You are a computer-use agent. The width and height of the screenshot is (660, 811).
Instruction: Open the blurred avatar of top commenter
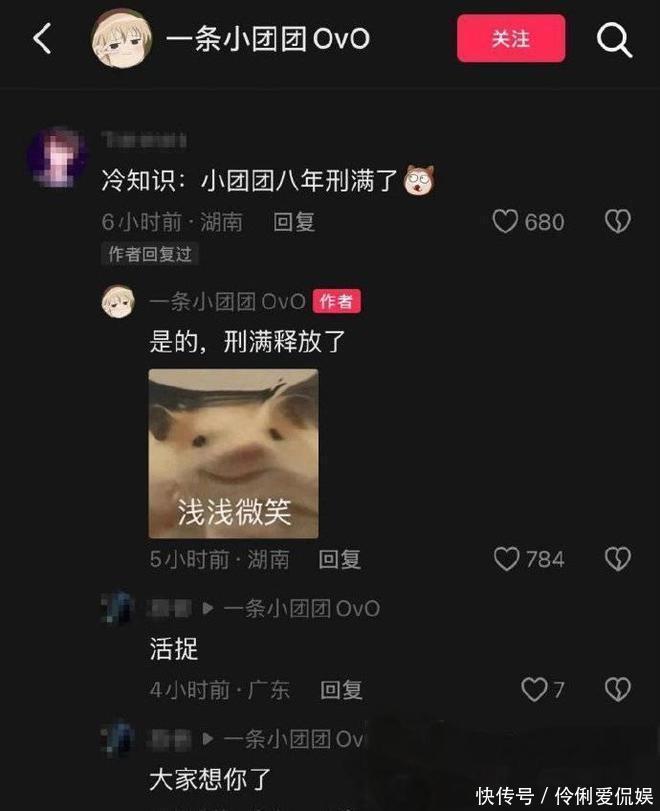tap(56, 158)
